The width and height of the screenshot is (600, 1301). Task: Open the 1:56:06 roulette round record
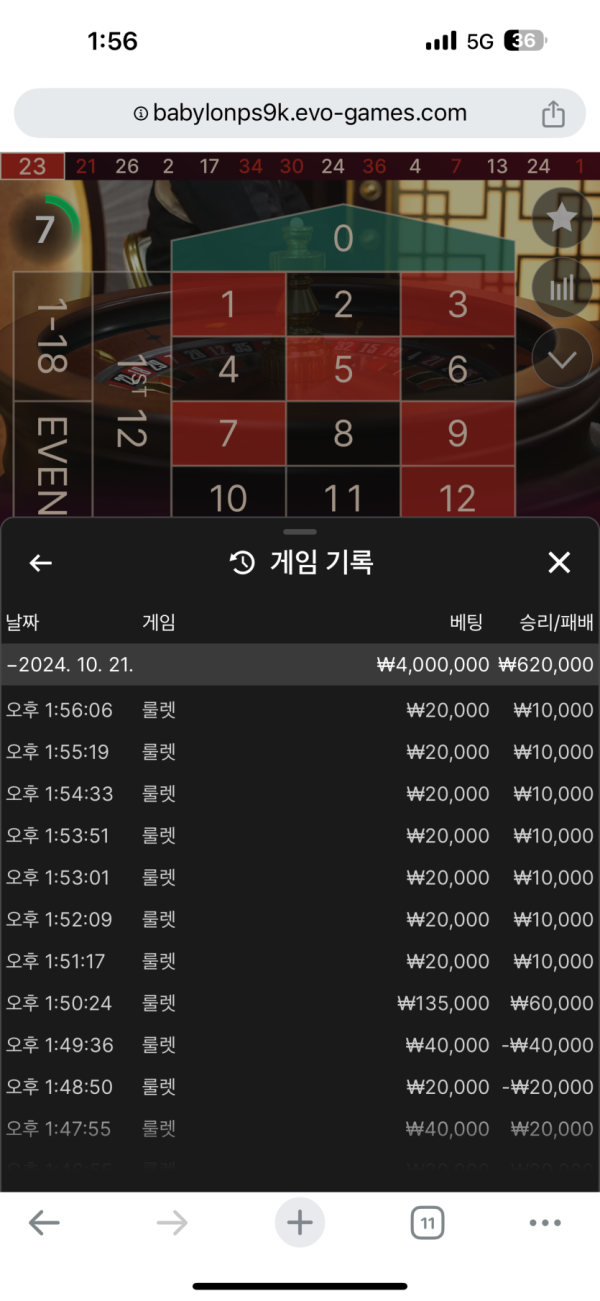[300, 710]
